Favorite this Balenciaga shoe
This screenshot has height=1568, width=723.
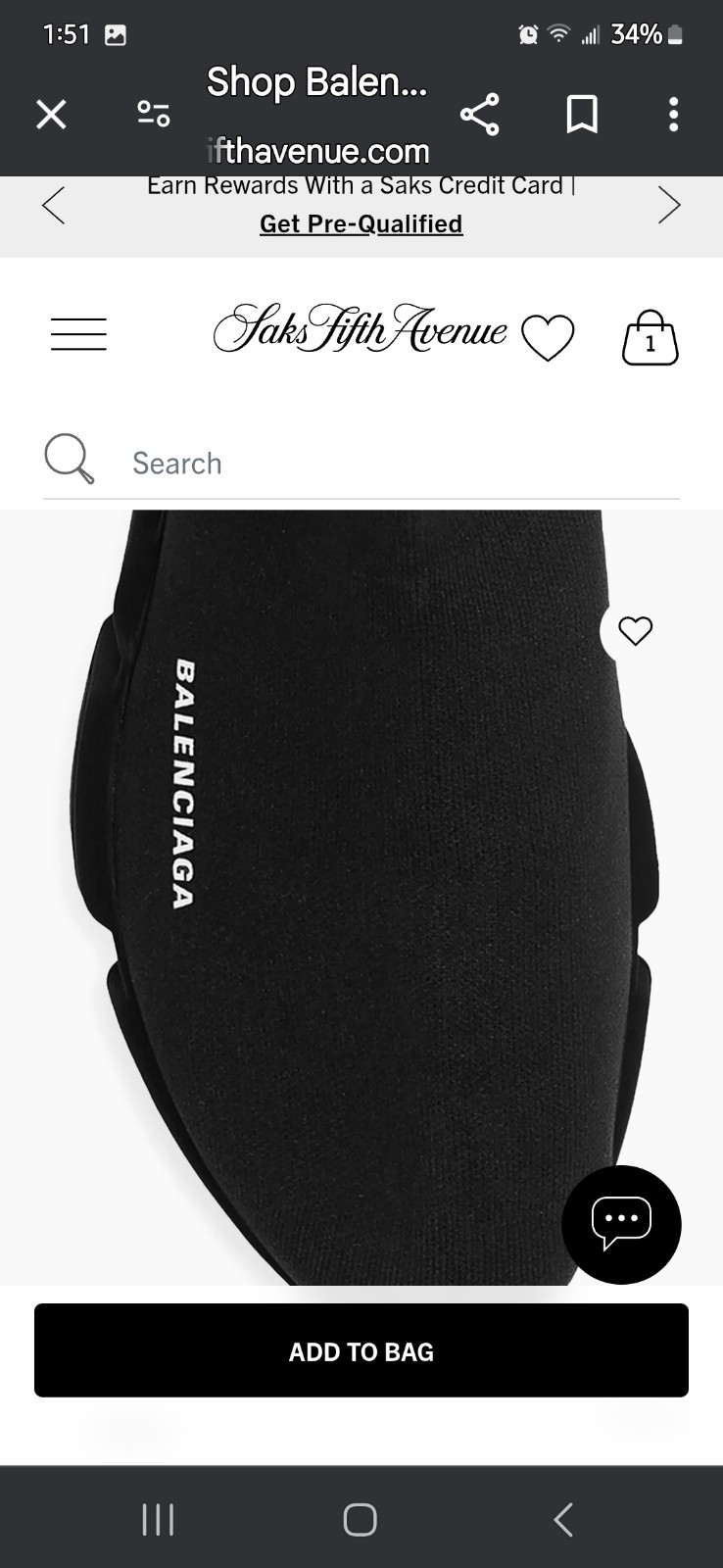(x=635, y=631)
